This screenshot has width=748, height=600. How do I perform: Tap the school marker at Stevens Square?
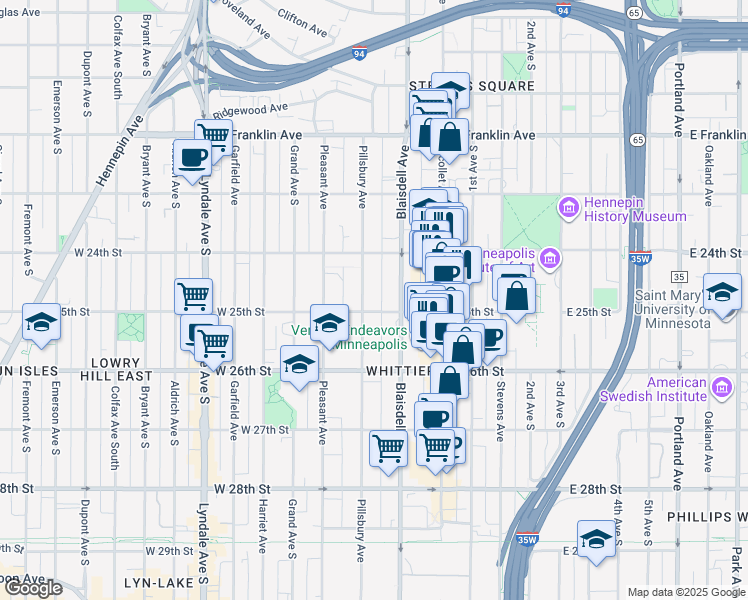point(451,89)
